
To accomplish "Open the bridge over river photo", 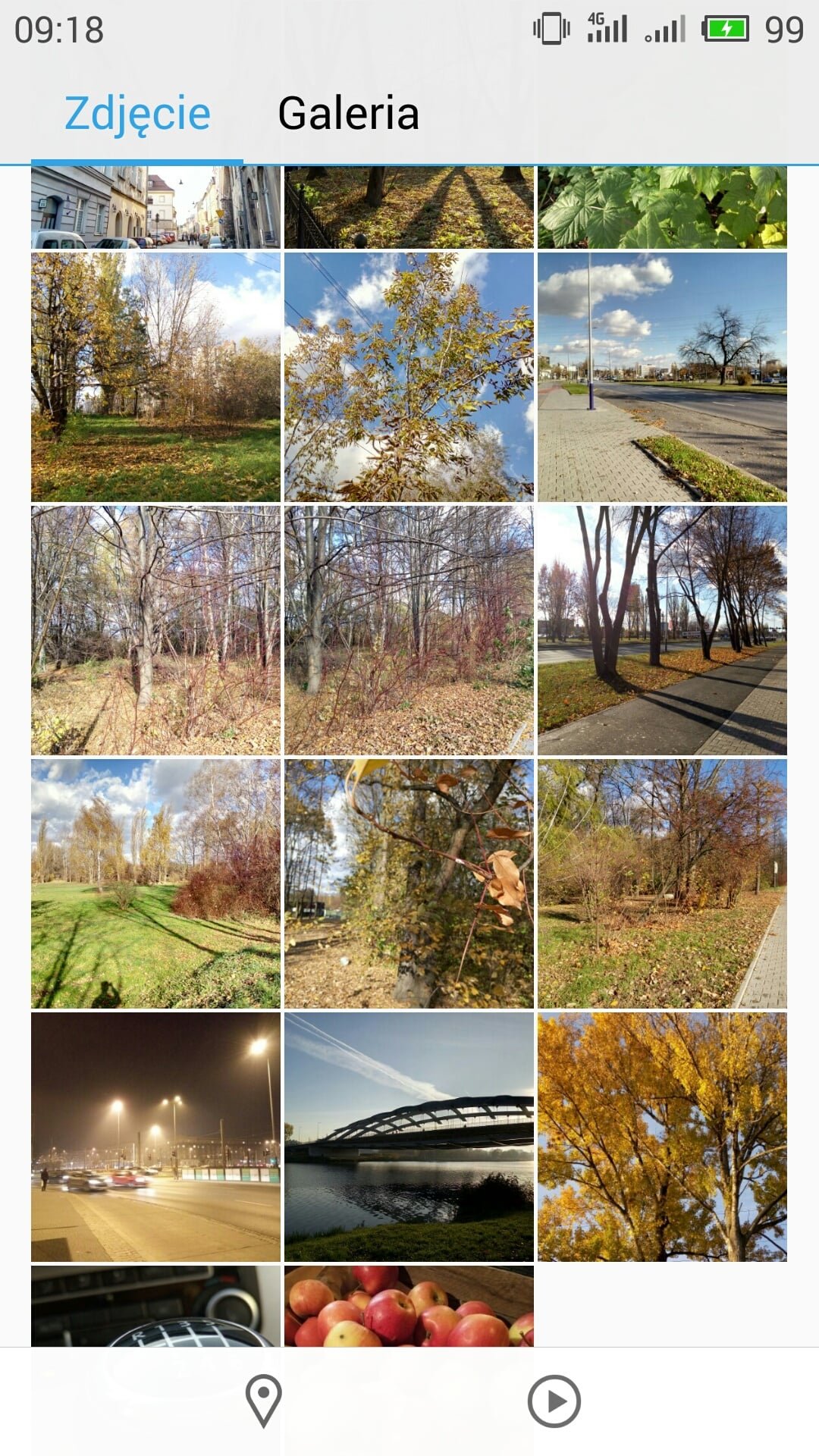I will click(409, 1137).
